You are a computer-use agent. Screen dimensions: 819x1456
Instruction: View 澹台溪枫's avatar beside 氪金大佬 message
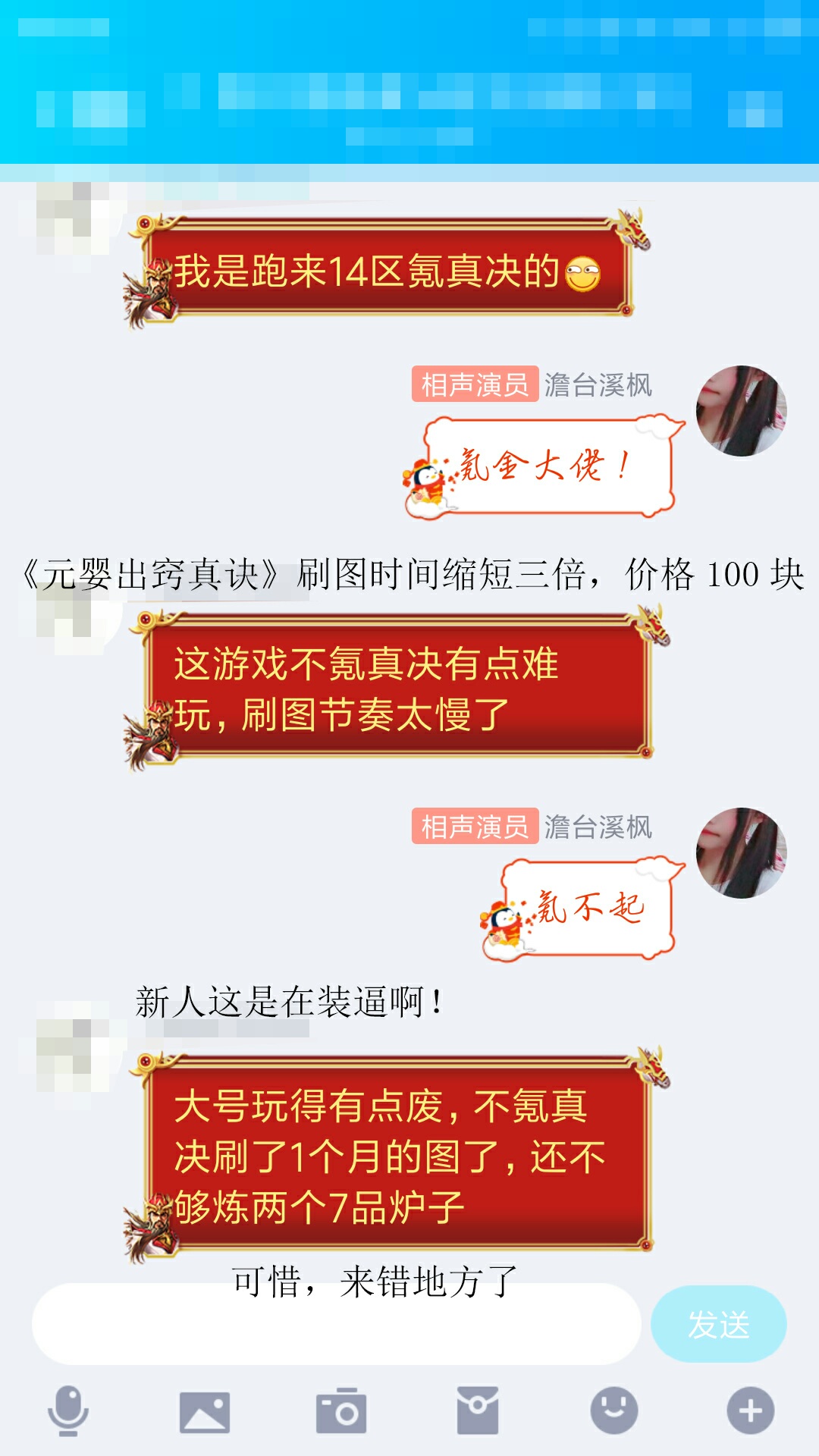[742, 411]
